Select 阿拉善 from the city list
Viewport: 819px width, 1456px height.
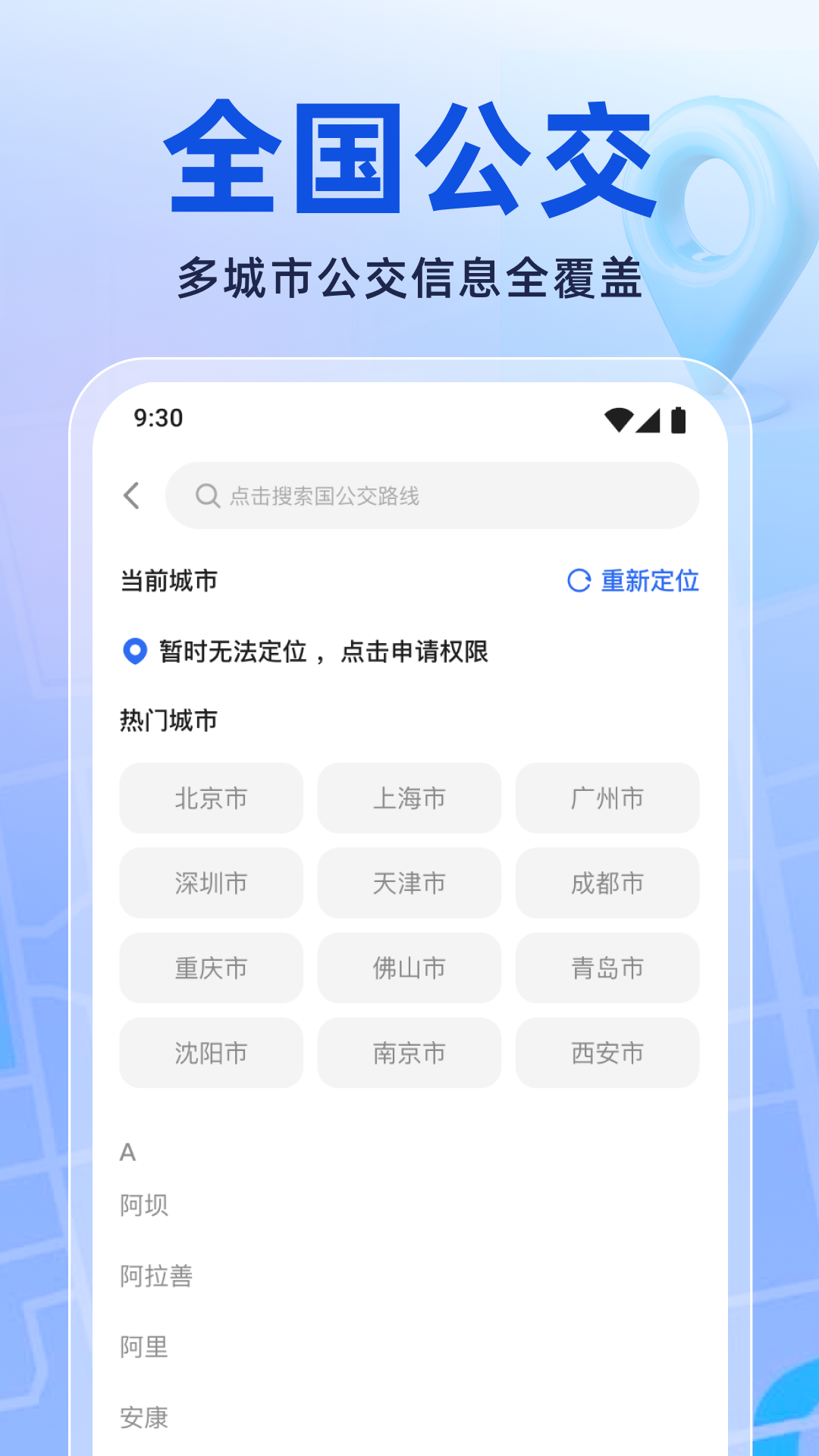pos(156,1276)
